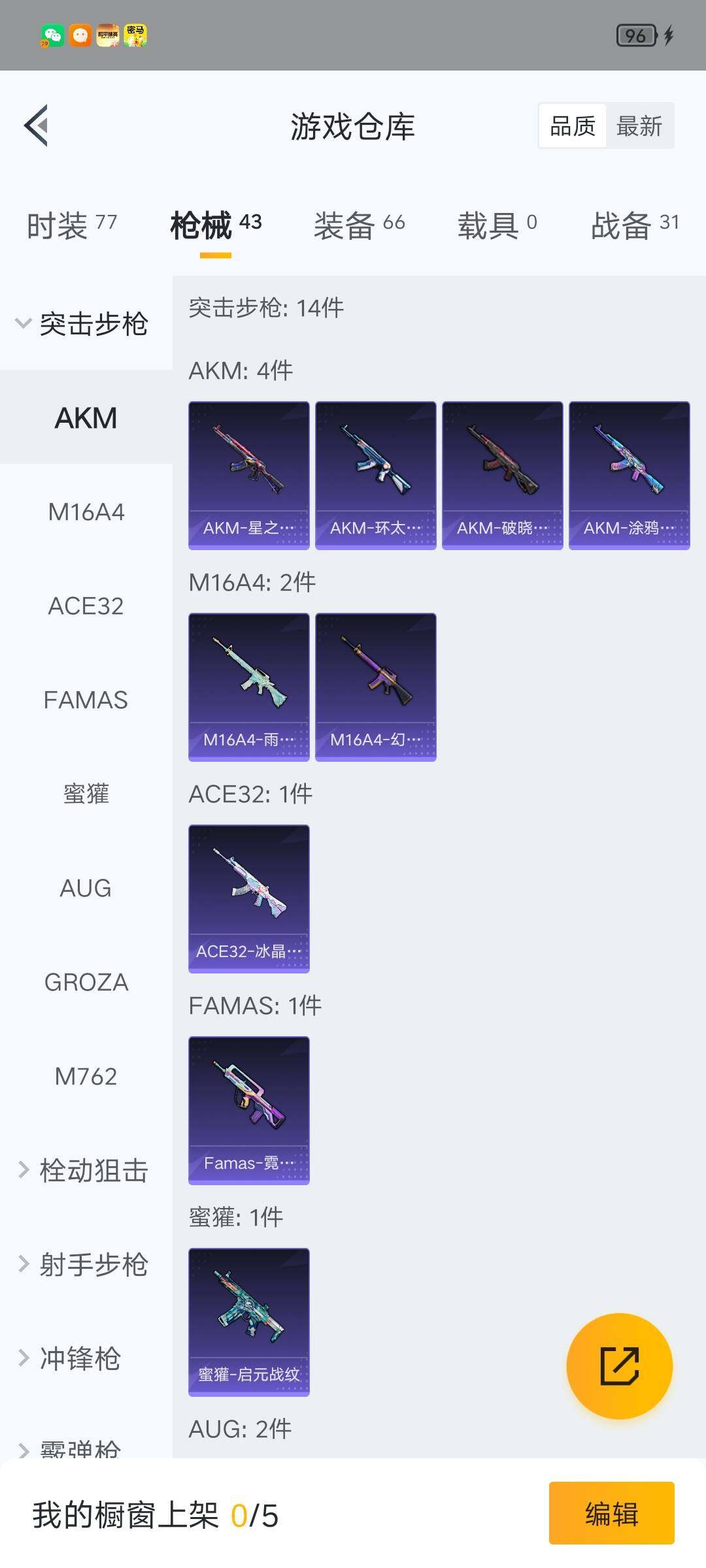
Task: Sort the inventory by 最新
Action: 639,126
